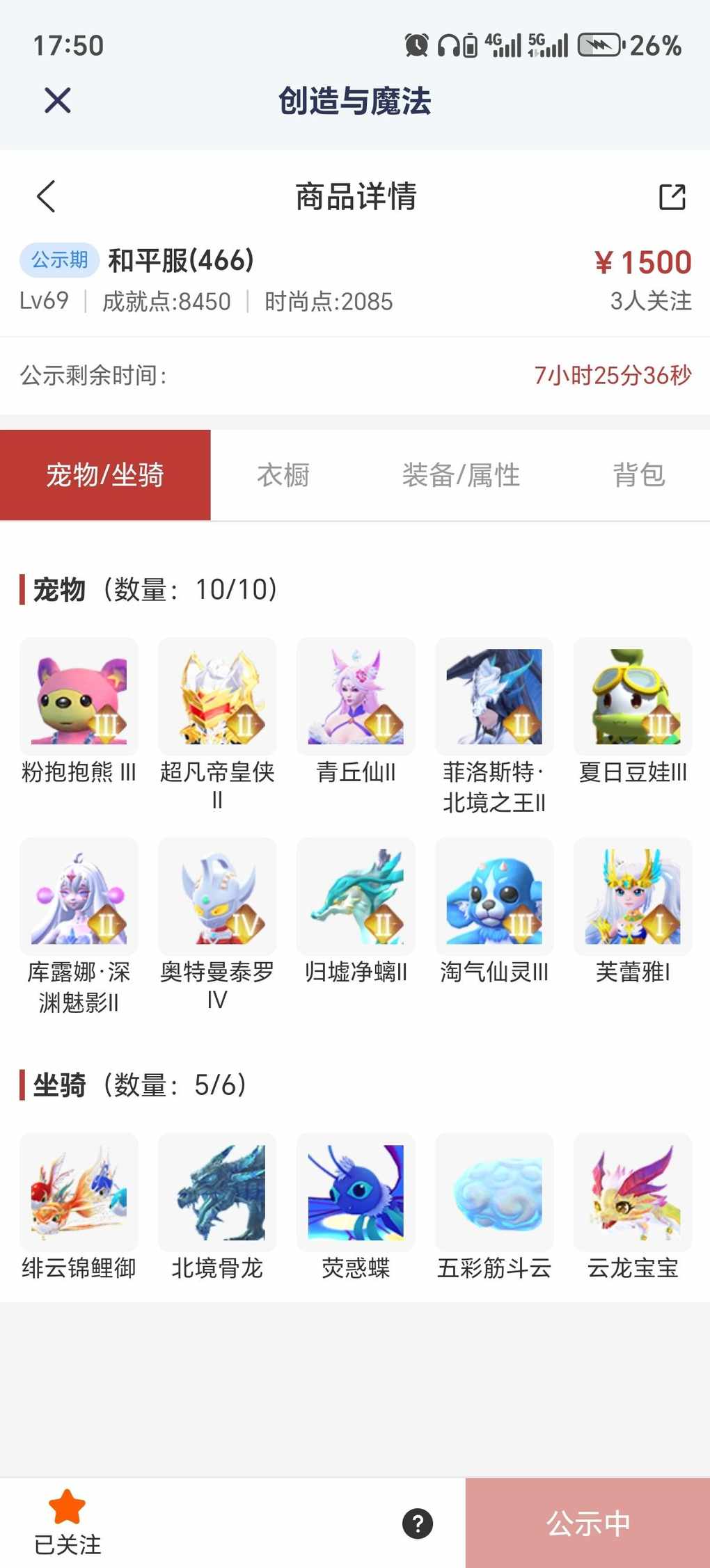The height and width of the screenshot is (1568, 710).
Task: Open the 绯云锦鲤御 mount
Action: (x=79, y=1192)
